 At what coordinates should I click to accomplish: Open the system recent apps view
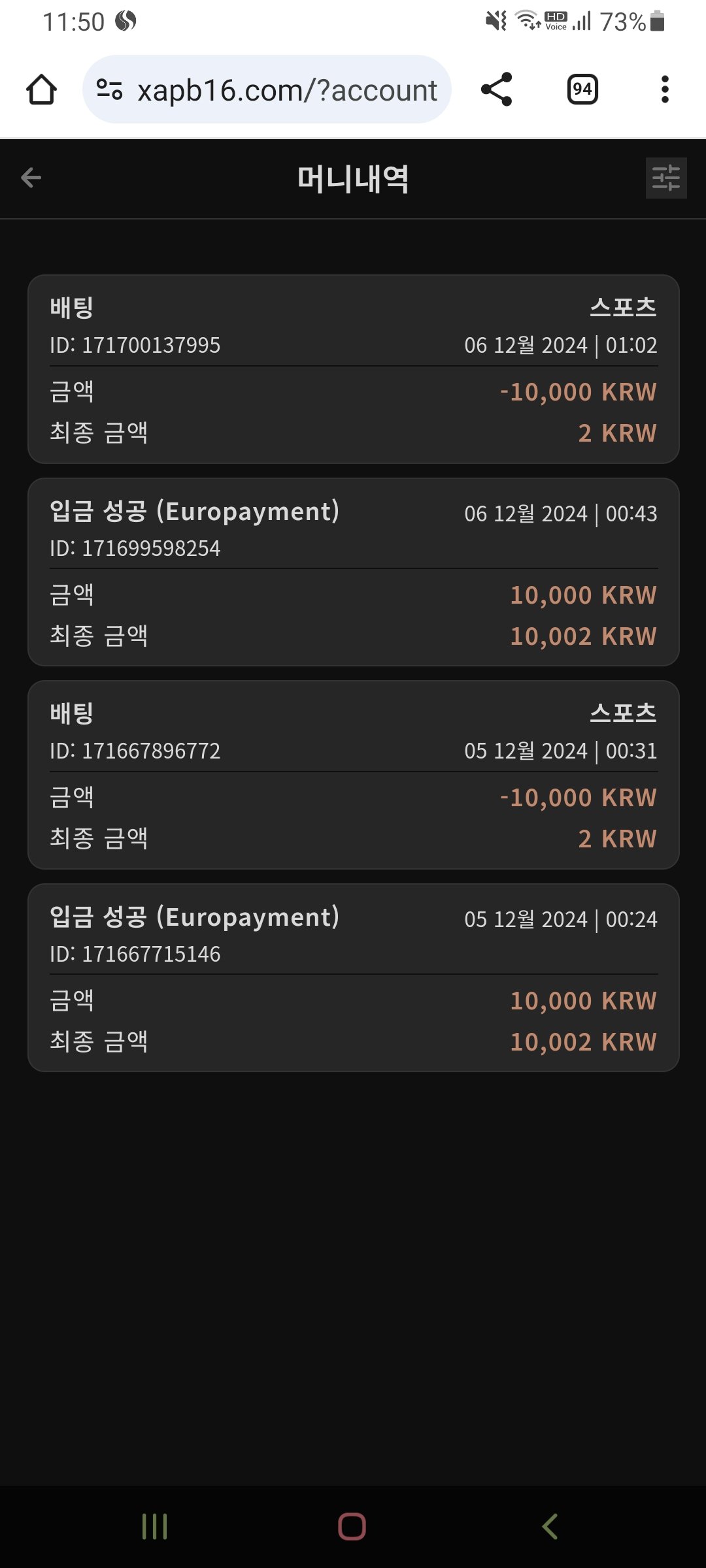tap(155, 1527)
